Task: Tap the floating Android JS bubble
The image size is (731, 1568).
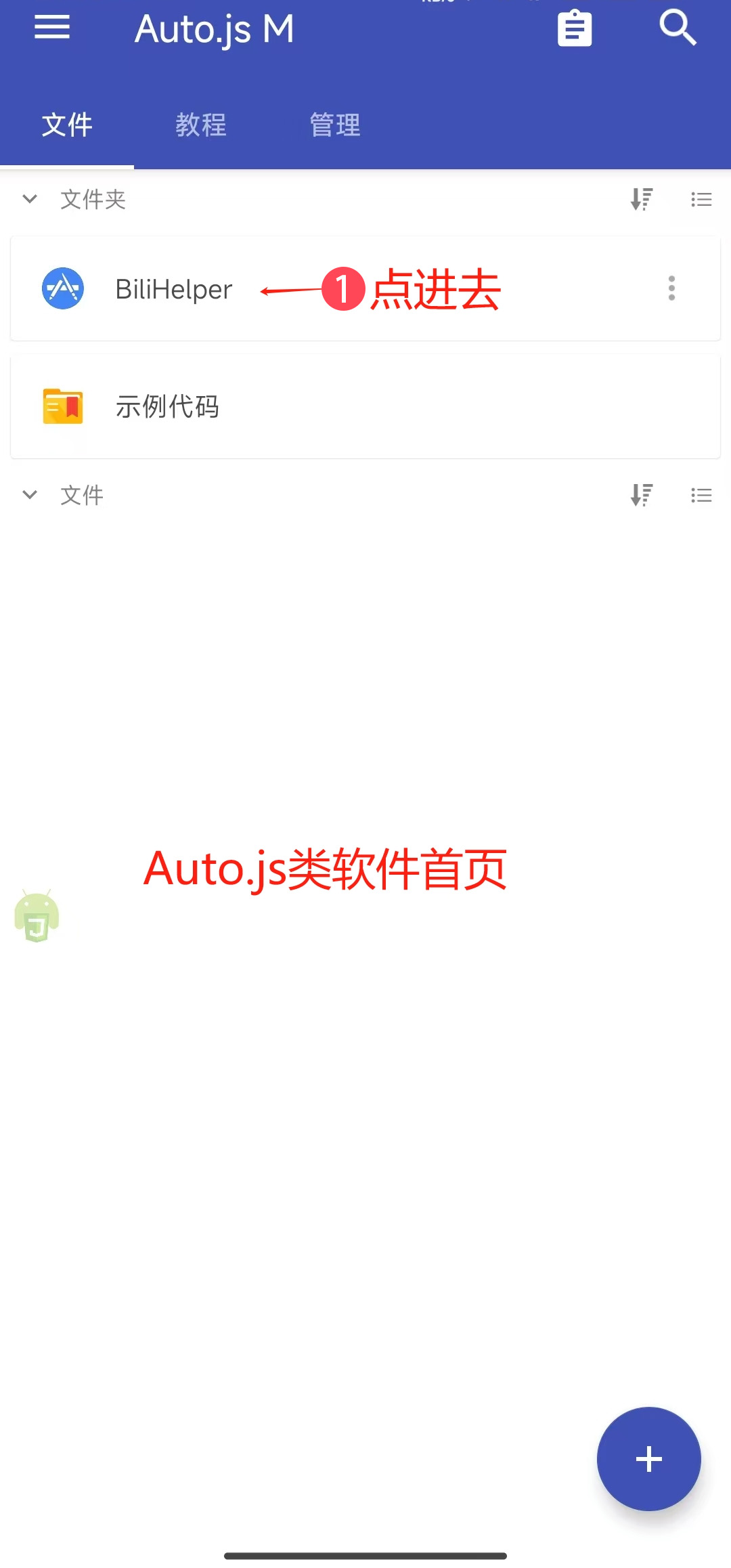Action: (x=37, y=916)
